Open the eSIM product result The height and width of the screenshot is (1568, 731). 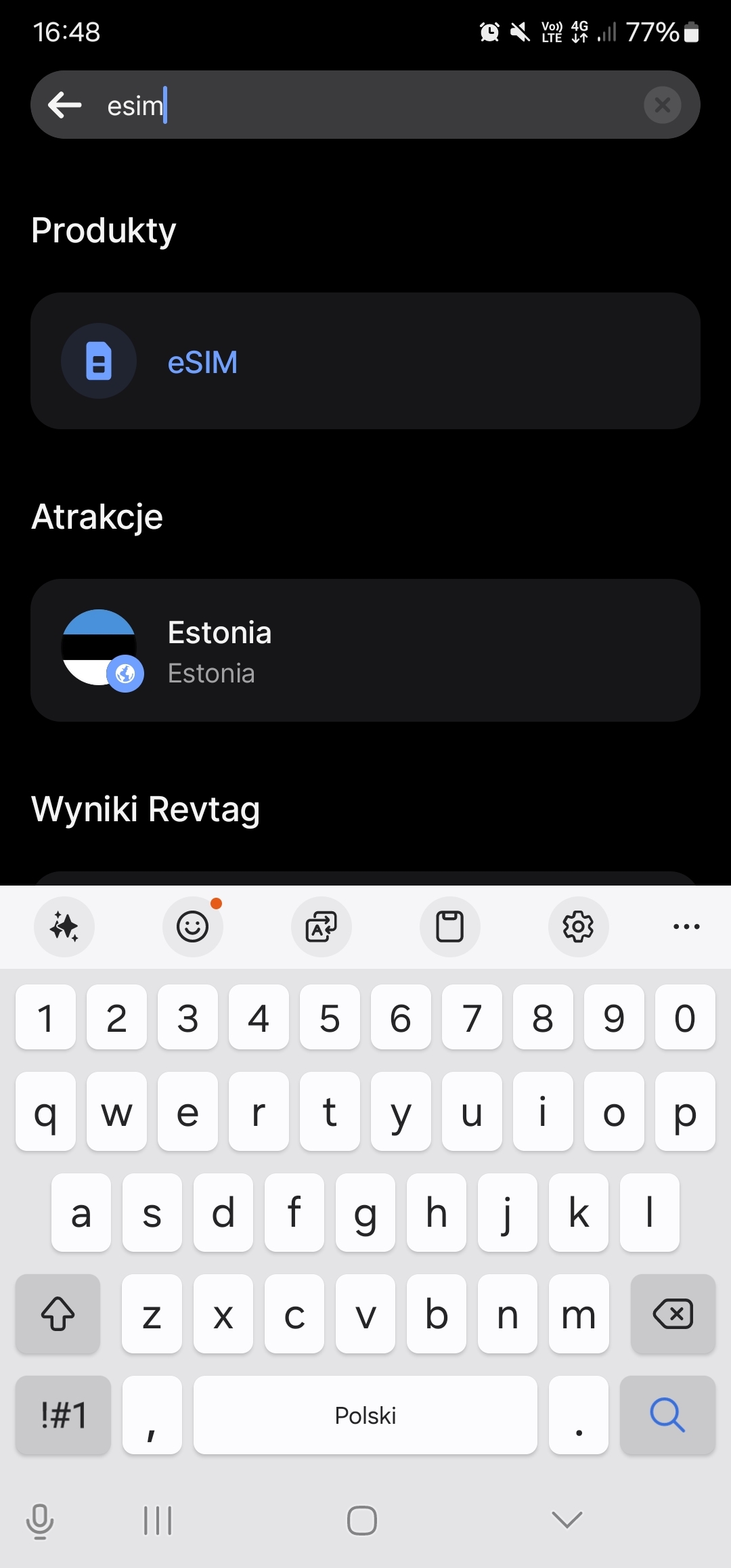pos(365,361)
